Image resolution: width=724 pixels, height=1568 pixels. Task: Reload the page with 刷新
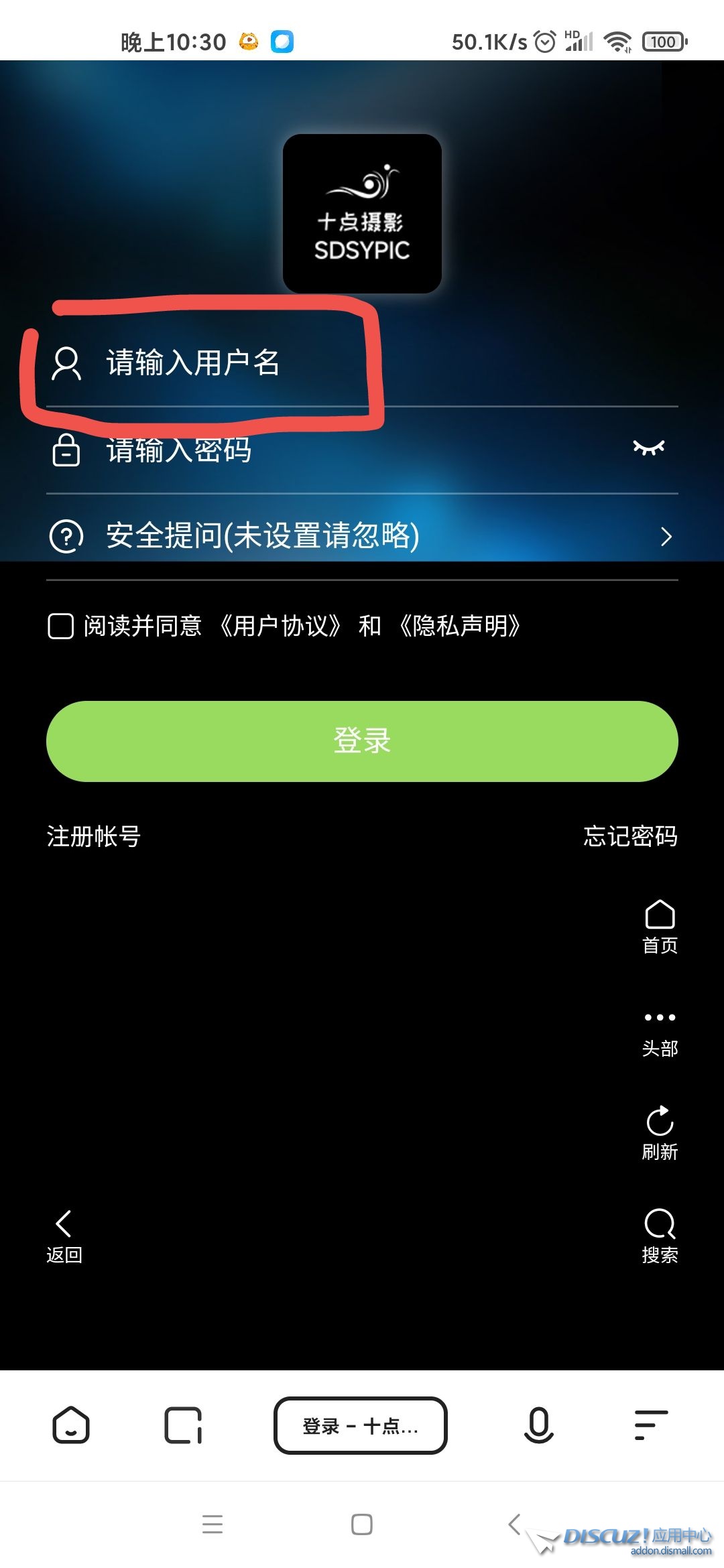pos(660,1132)
